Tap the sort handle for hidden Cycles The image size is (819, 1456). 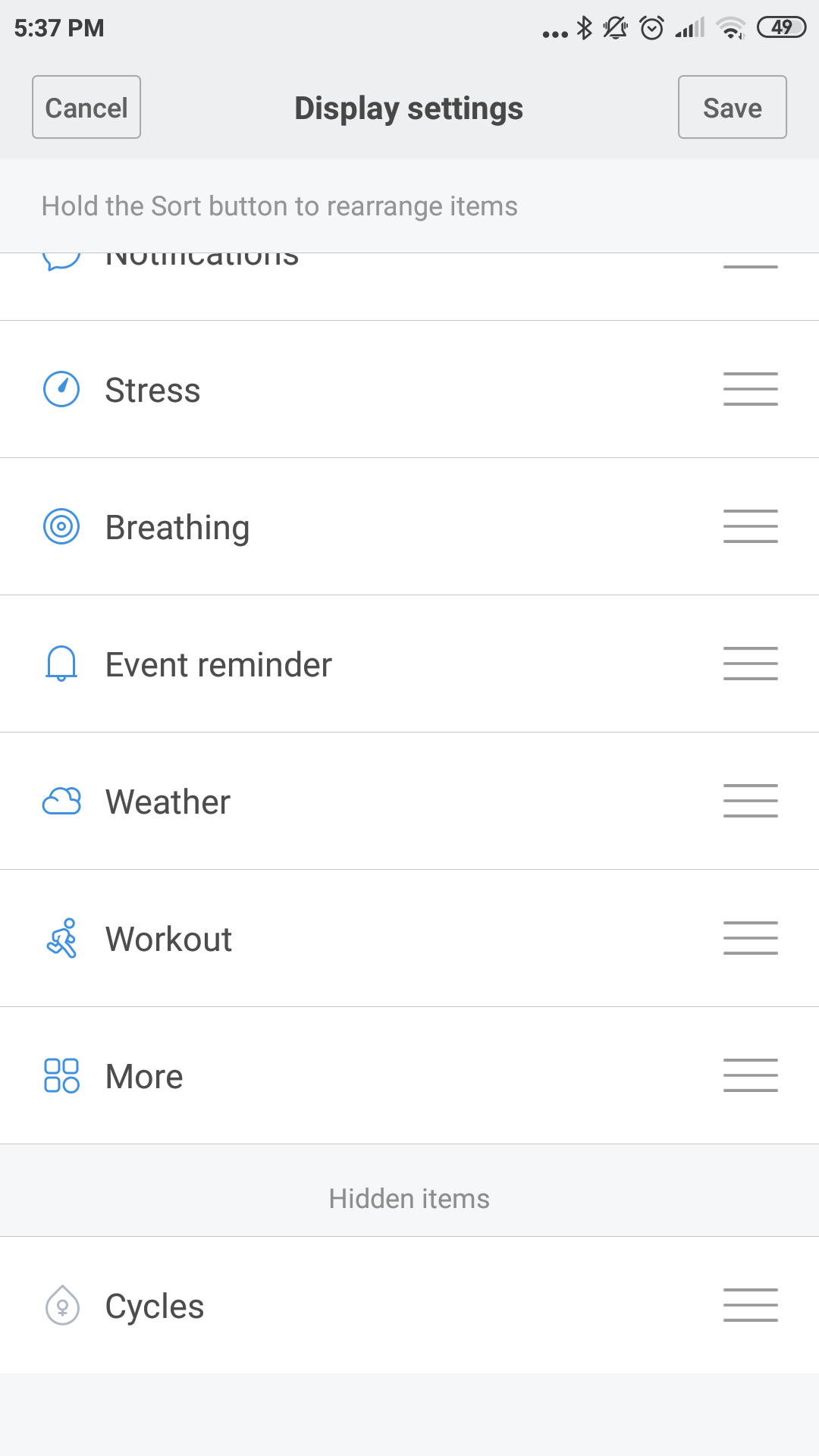(x=750, y=1305)
